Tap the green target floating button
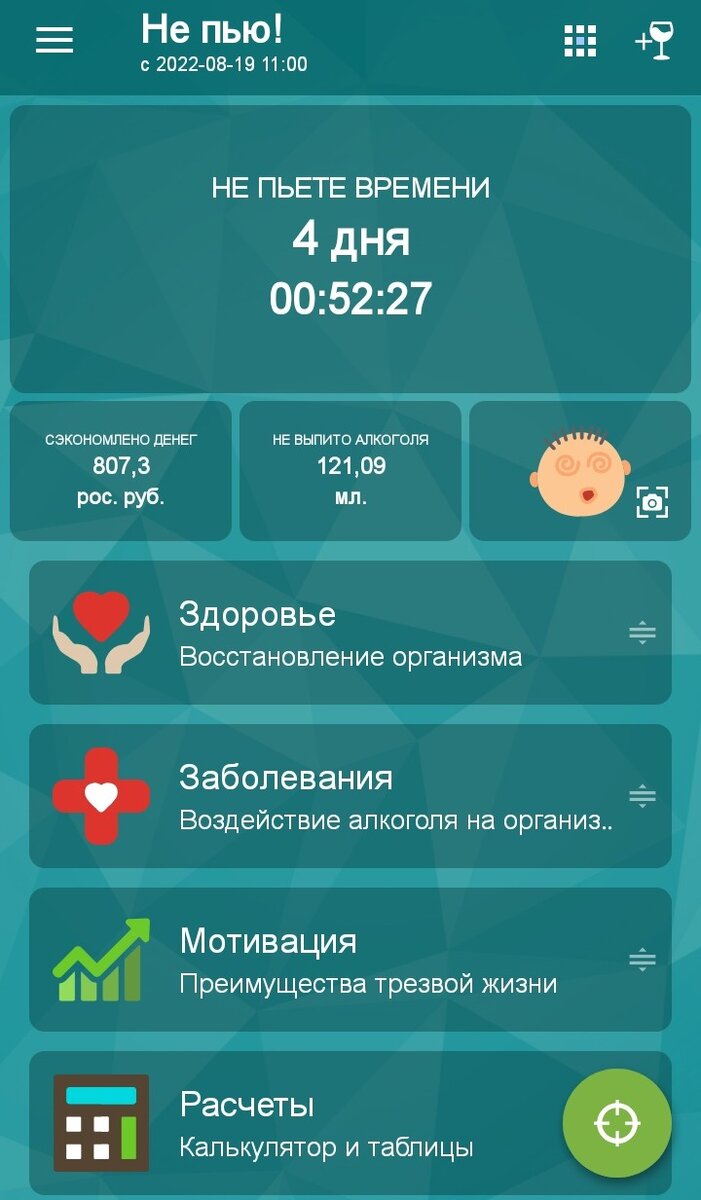Viewport: 701px width, 1200px height. pyautogui.click(x=617, y=1123)
